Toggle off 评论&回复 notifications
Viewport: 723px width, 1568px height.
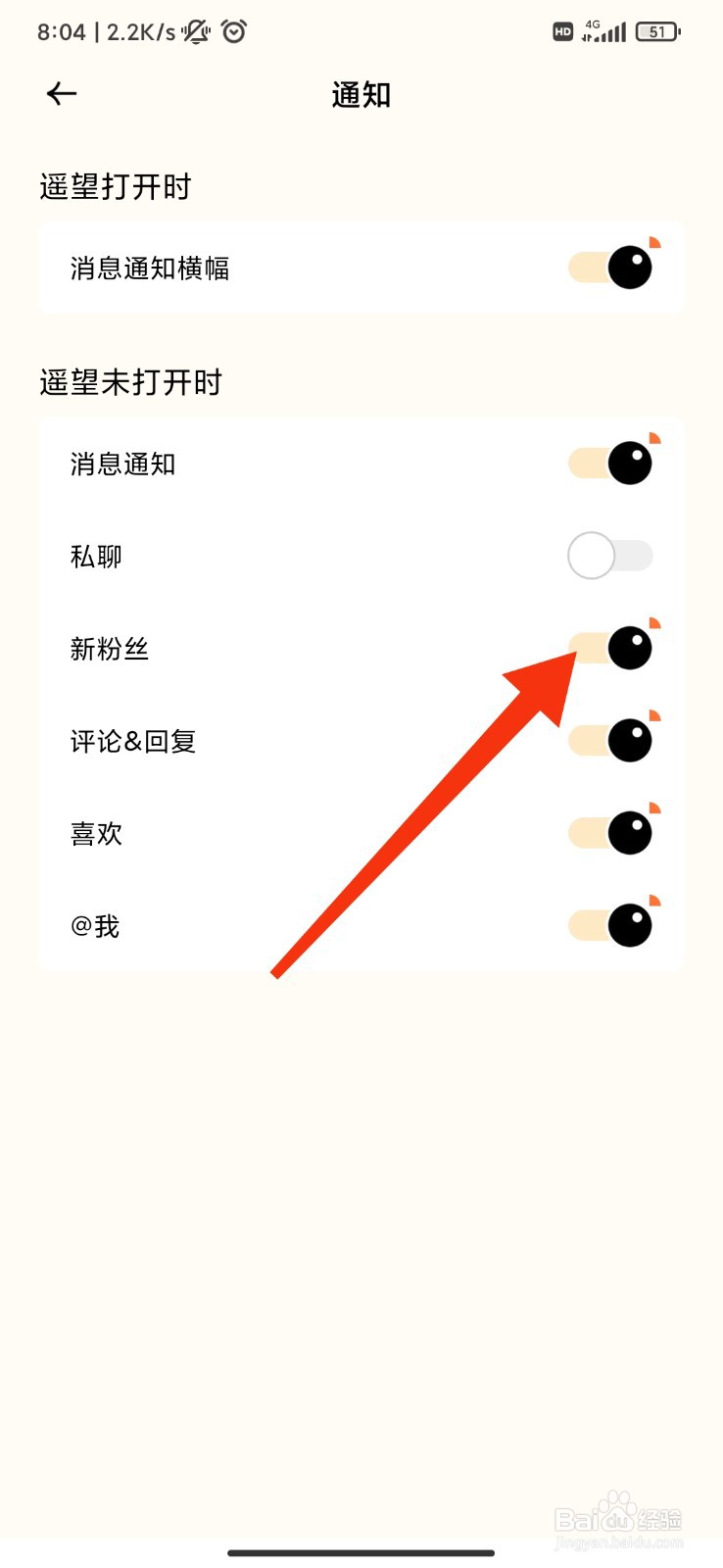(x=611, y=740)
